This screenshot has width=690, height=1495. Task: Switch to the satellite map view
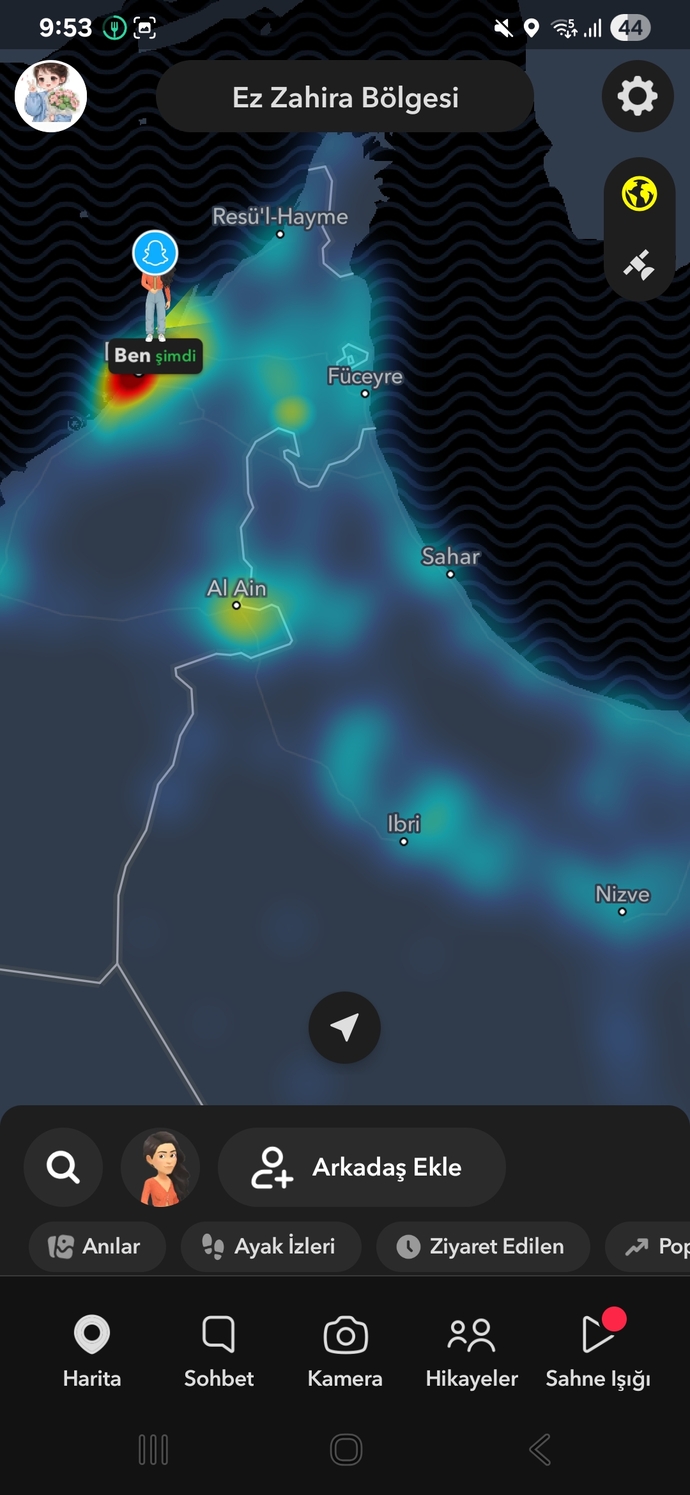click(x=639, y=265)
